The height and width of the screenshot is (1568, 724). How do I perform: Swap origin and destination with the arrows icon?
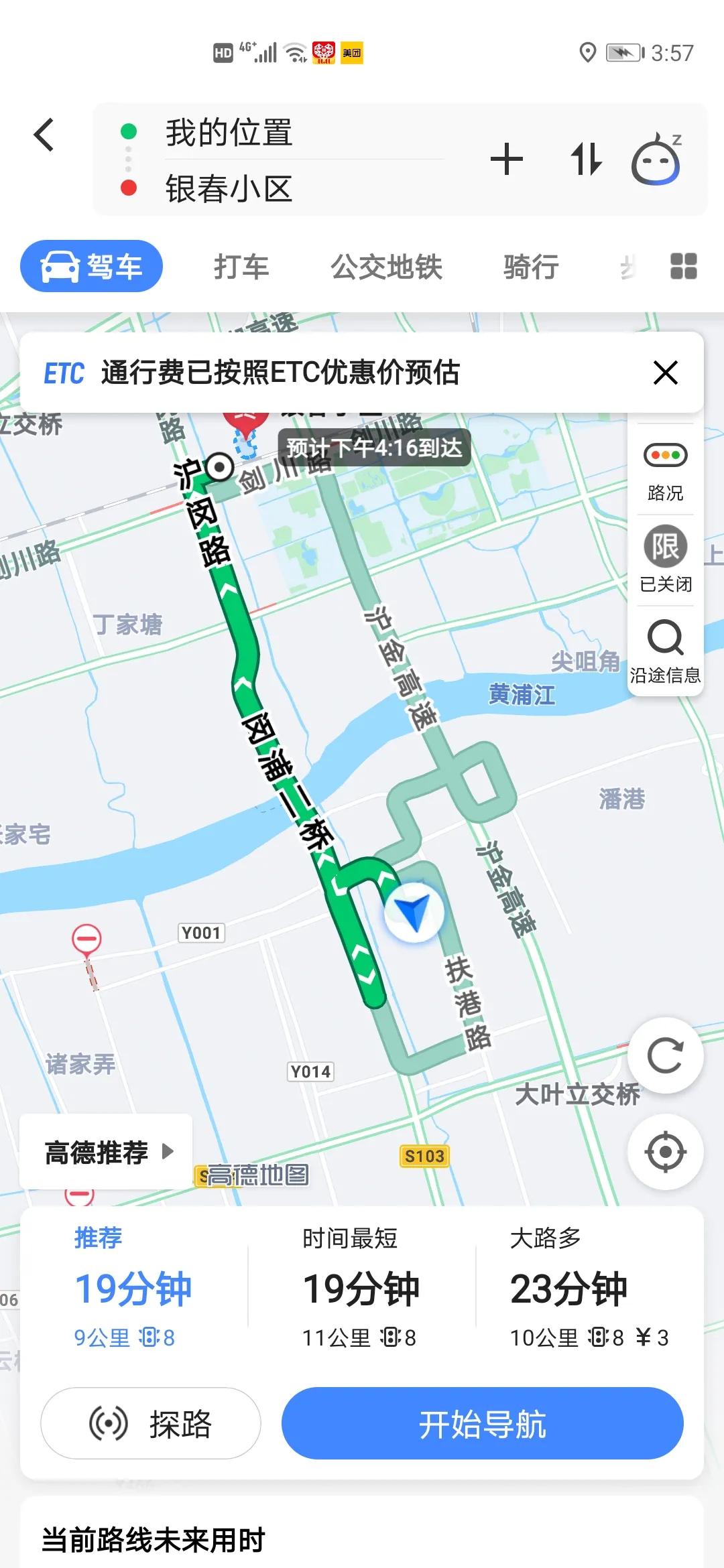tap(585, 159)
